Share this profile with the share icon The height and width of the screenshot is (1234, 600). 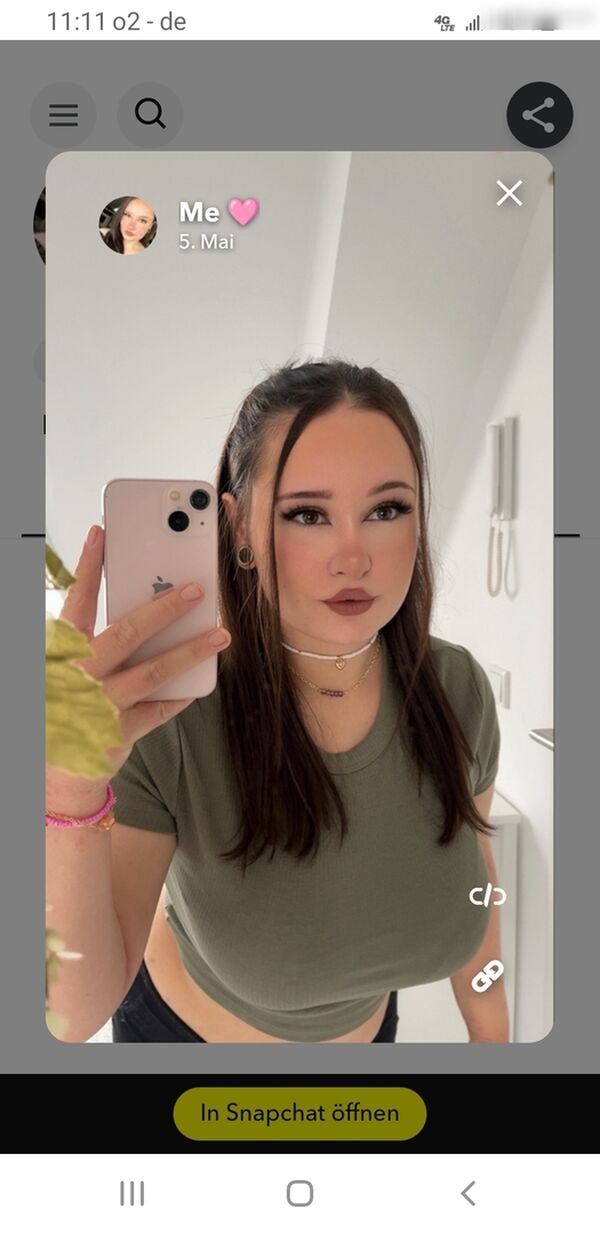point(539,115)
